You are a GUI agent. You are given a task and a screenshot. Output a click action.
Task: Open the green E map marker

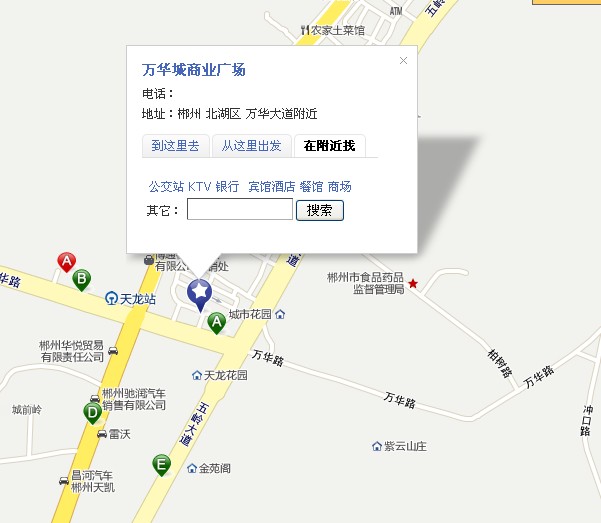pos(160,464)
